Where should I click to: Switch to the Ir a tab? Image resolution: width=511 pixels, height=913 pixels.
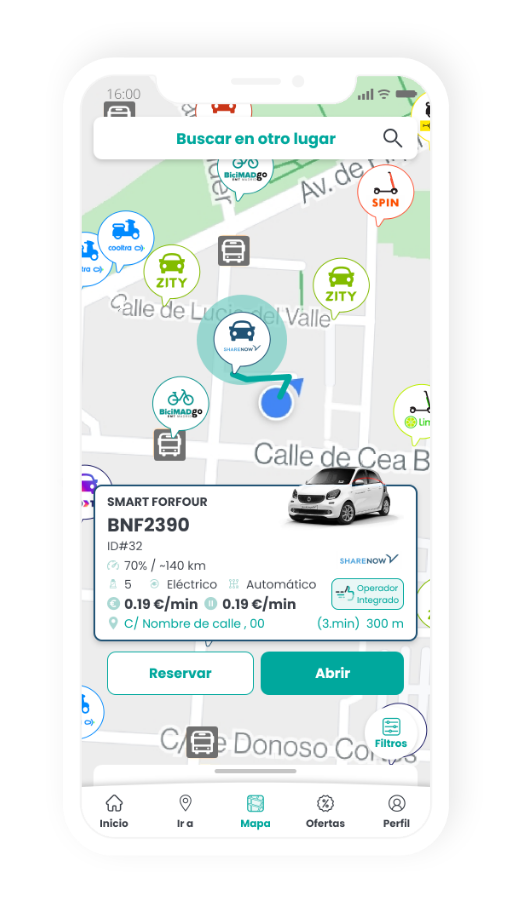pos(185,812)
